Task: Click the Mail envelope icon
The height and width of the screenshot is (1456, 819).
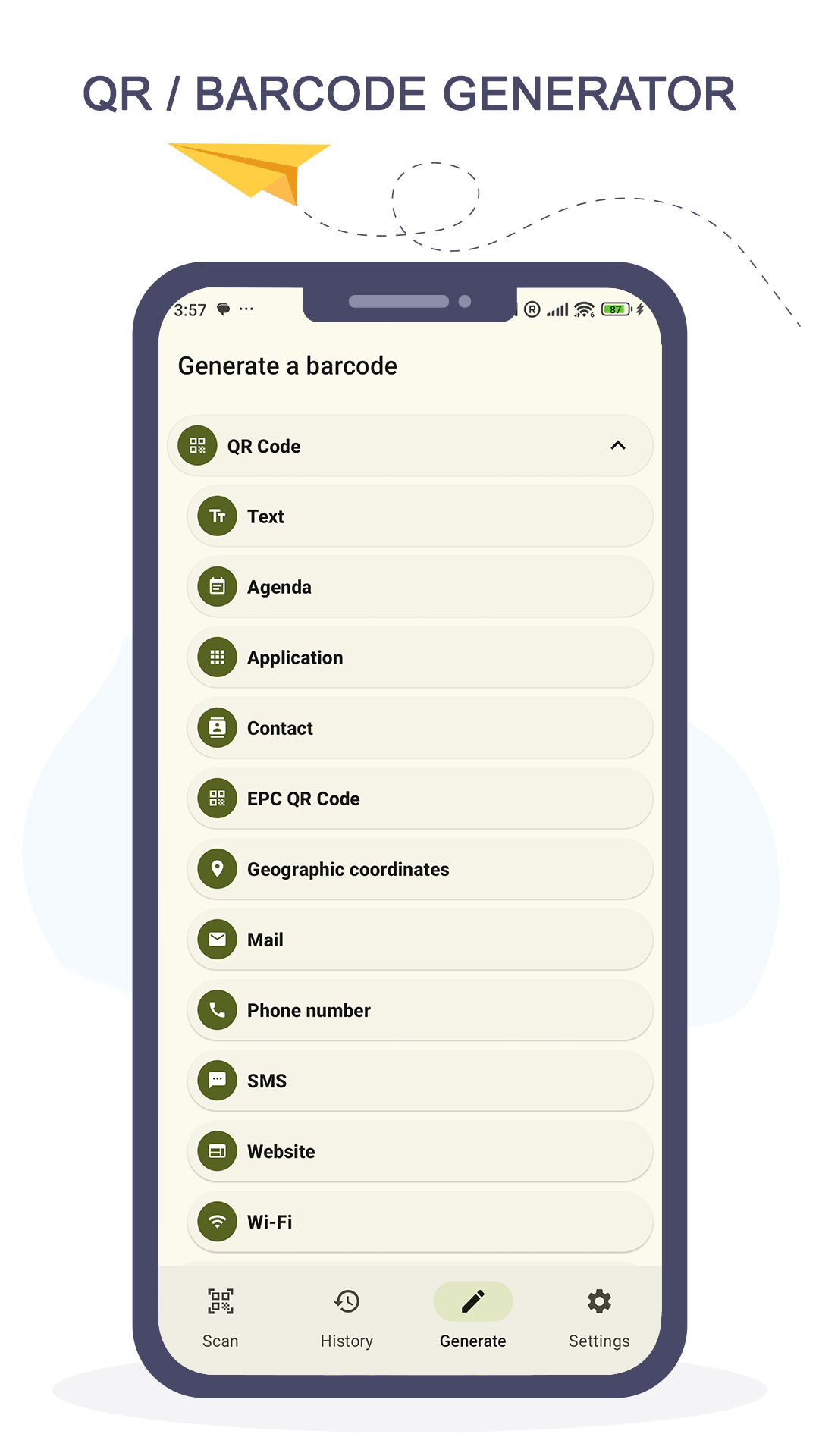Action: pyautogui.click(x=216, y=940)
